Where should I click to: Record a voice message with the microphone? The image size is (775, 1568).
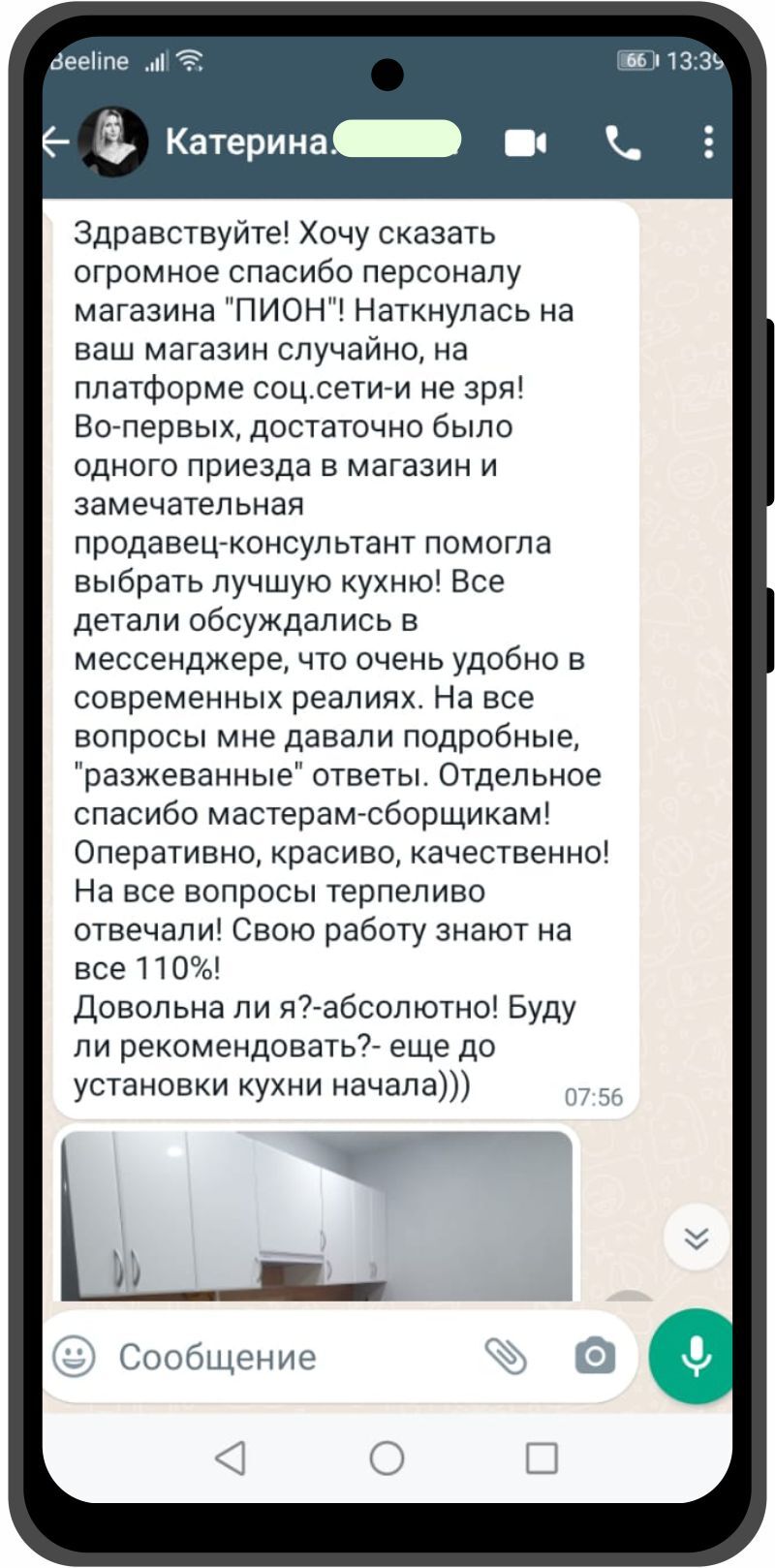(x=694, y=1356)
